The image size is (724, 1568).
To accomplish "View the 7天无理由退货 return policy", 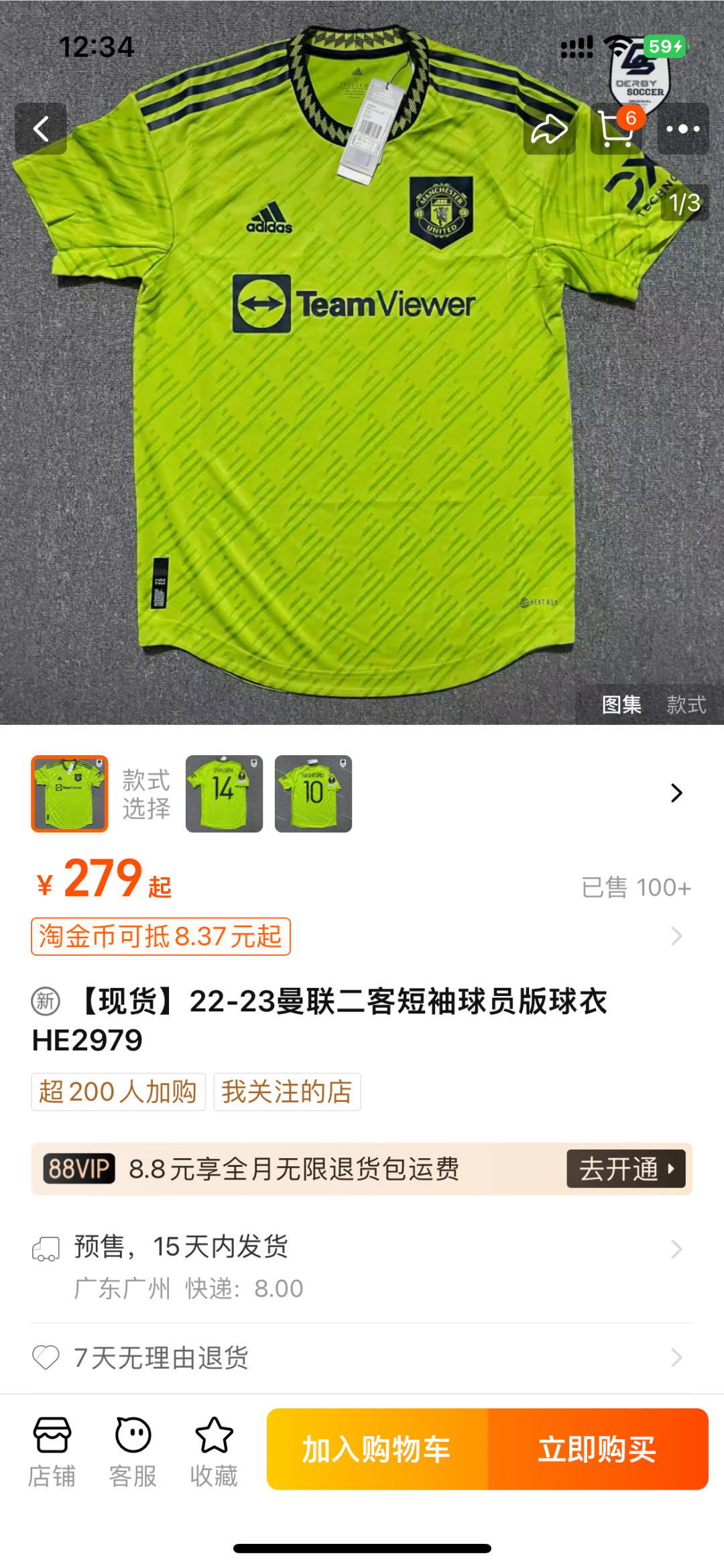I will tap(362, 1358).
